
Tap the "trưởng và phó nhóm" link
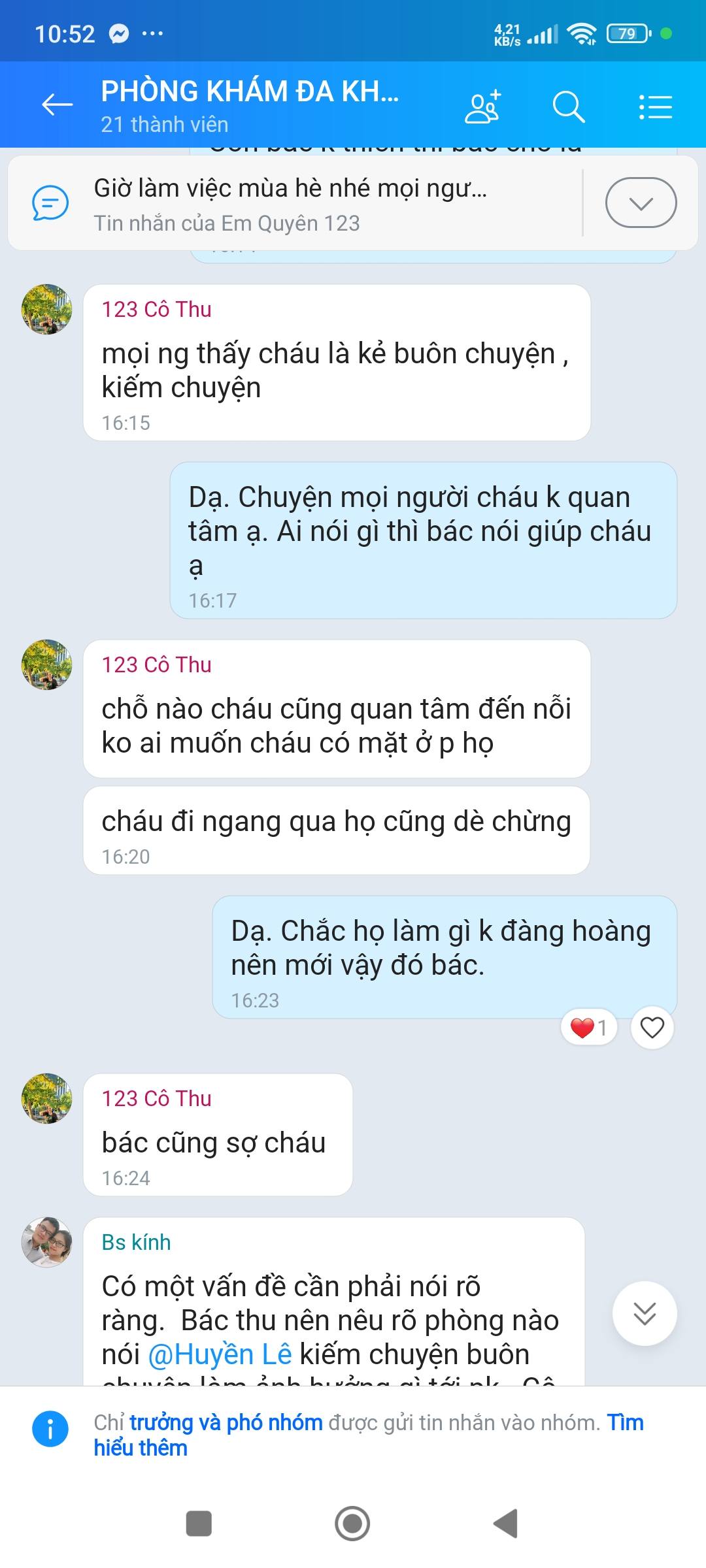[226, 1423]
